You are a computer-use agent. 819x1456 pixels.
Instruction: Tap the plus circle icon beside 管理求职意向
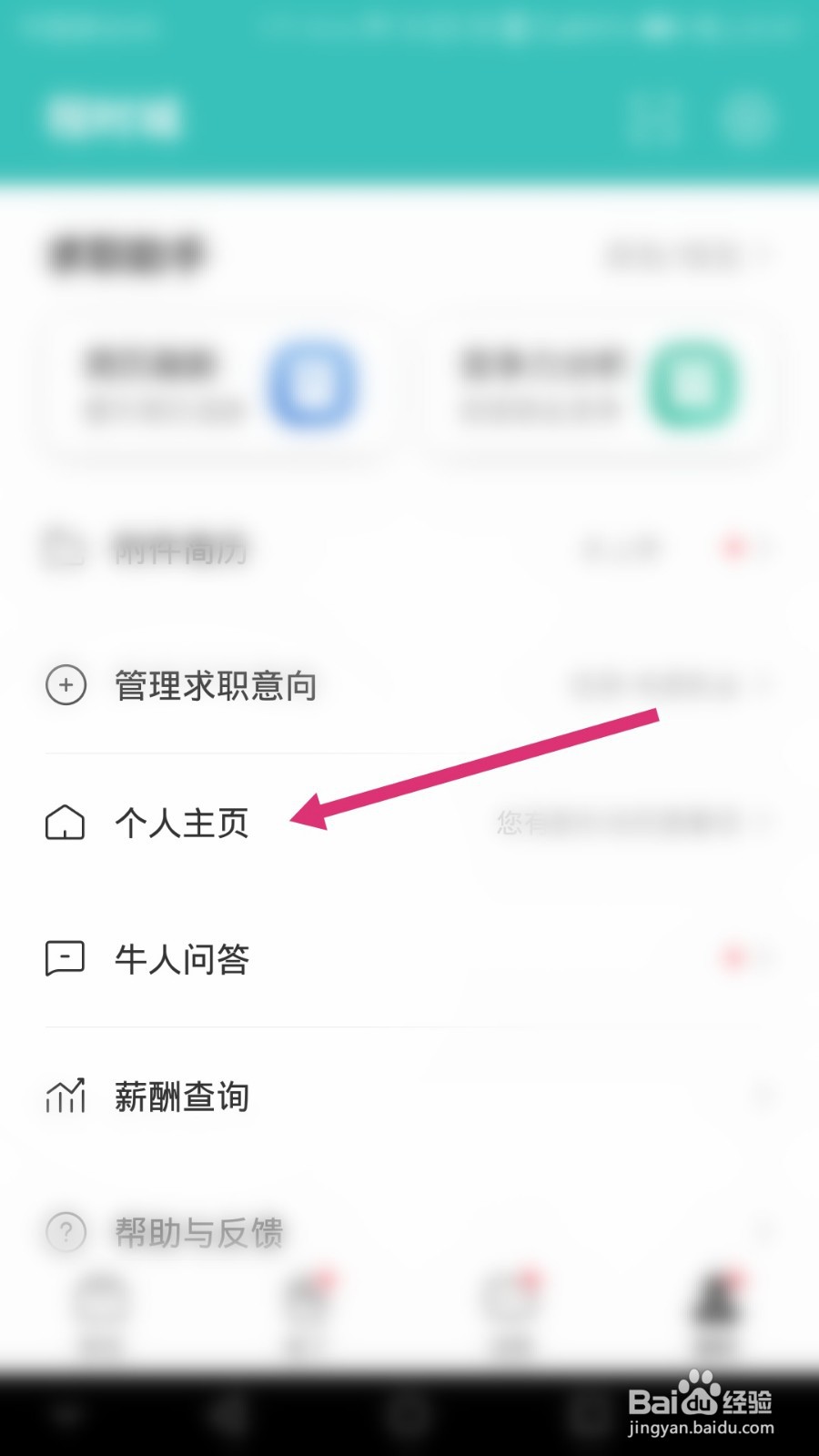[x=64, y=685]
